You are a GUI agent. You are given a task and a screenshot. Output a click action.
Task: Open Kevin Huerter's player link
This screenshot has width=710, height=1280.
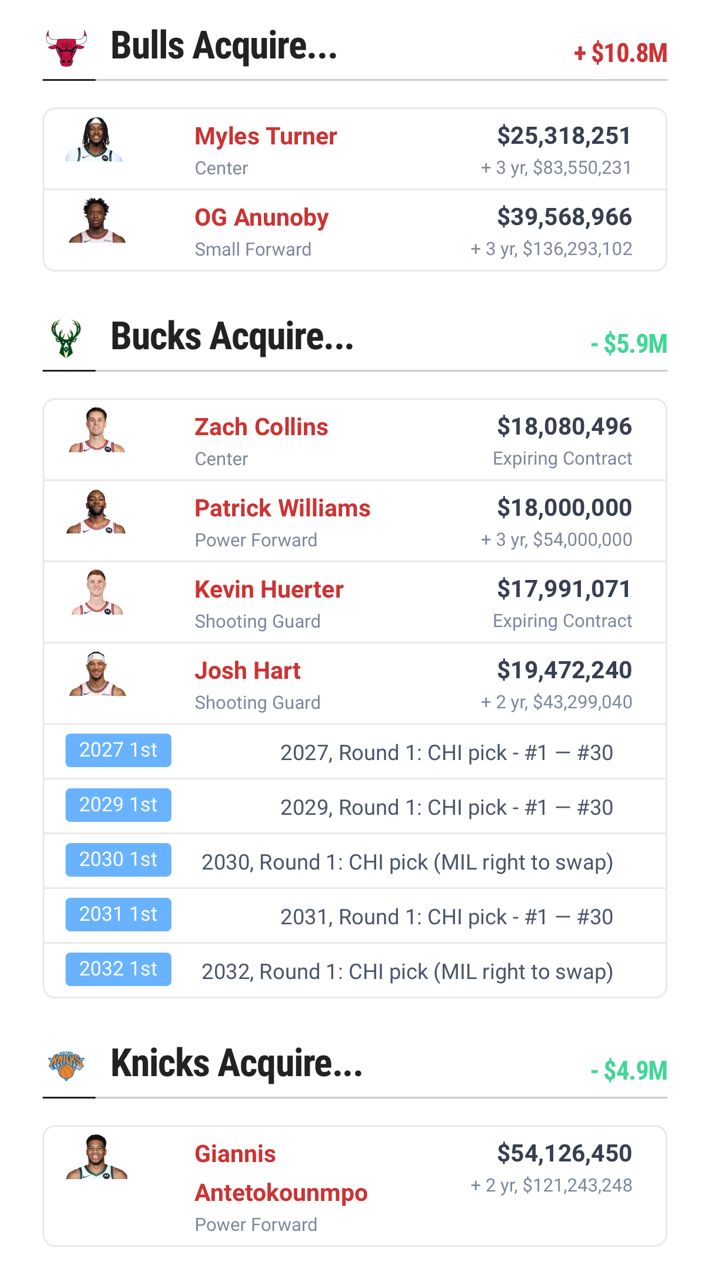[269, 589]
